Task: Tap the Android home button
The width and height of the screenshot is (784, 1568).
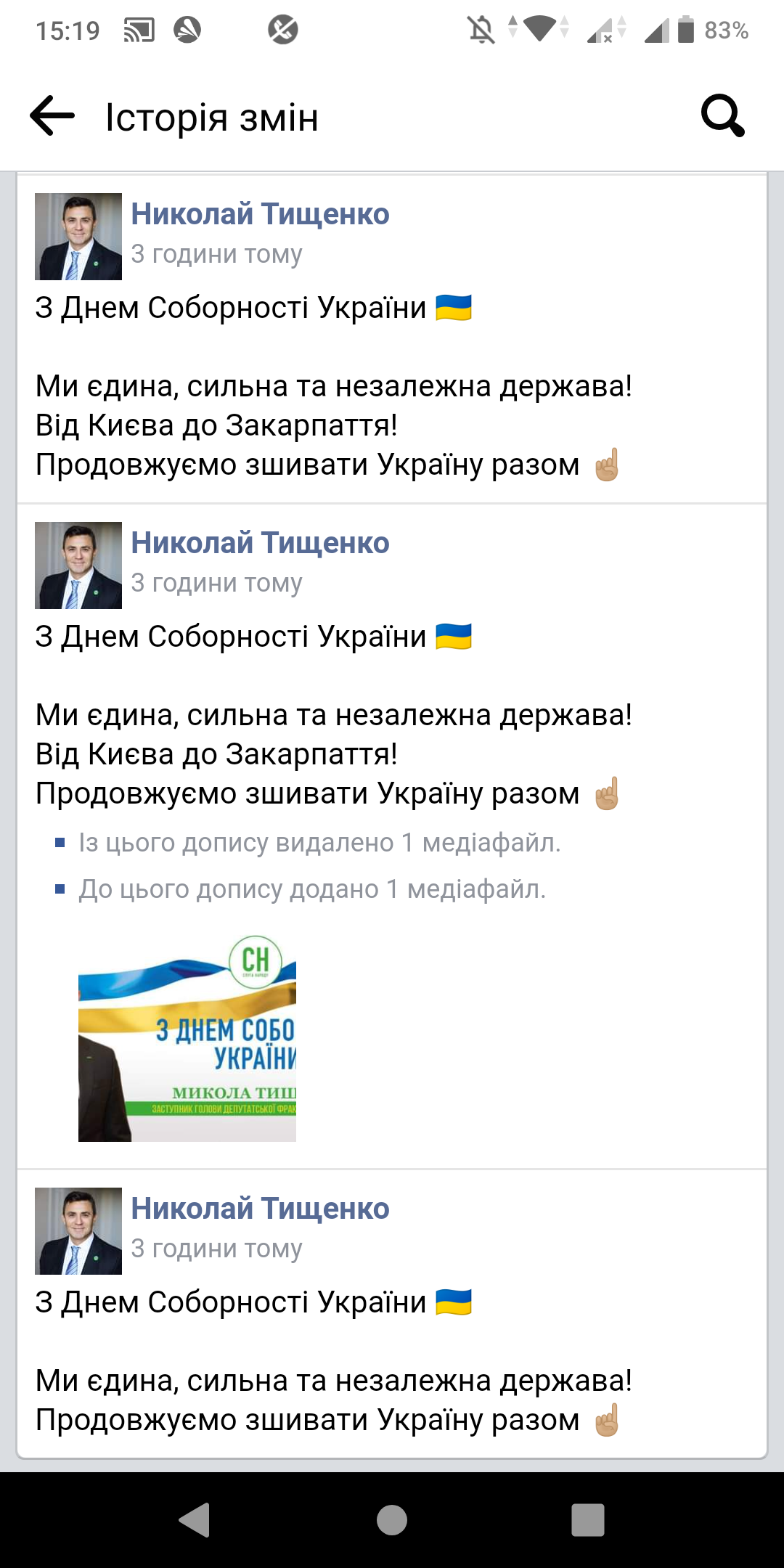Action: coord(392,1519)
